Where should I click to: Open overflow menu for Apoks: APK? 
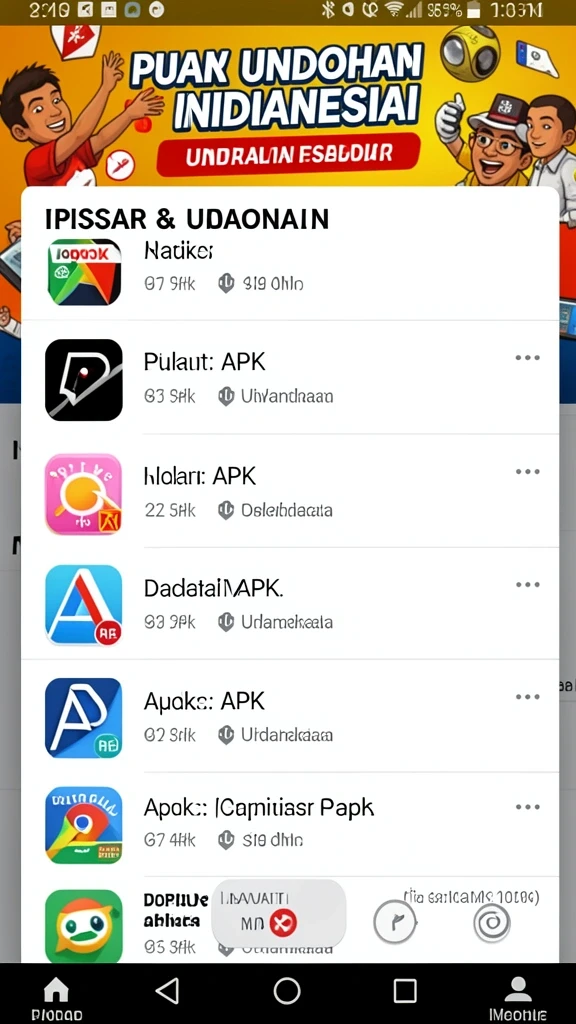(x=527, y=697)
